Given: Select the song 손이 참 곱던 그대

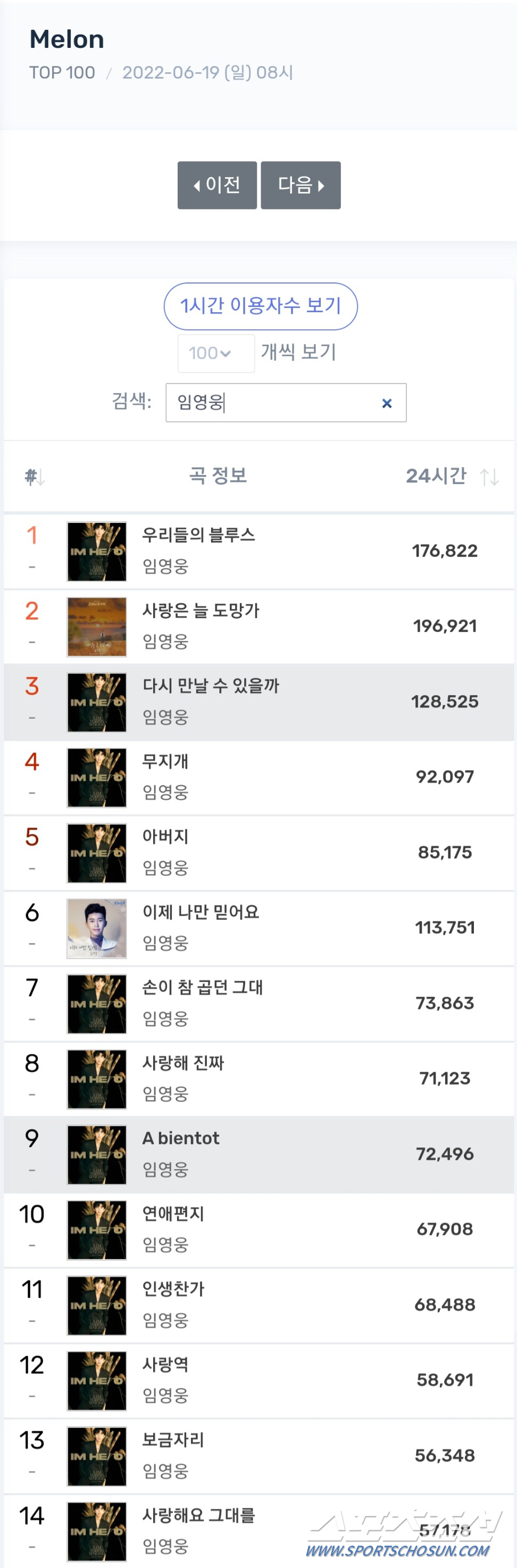Looking at the screenshot, I should [x=202, y=987].
